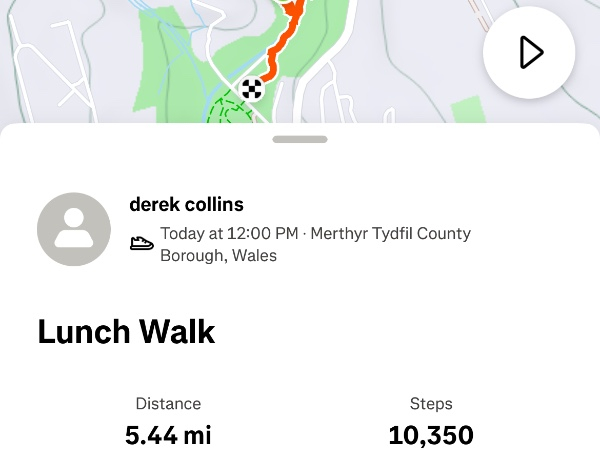
Task: Play the route flyover animation
Action: 529,52
